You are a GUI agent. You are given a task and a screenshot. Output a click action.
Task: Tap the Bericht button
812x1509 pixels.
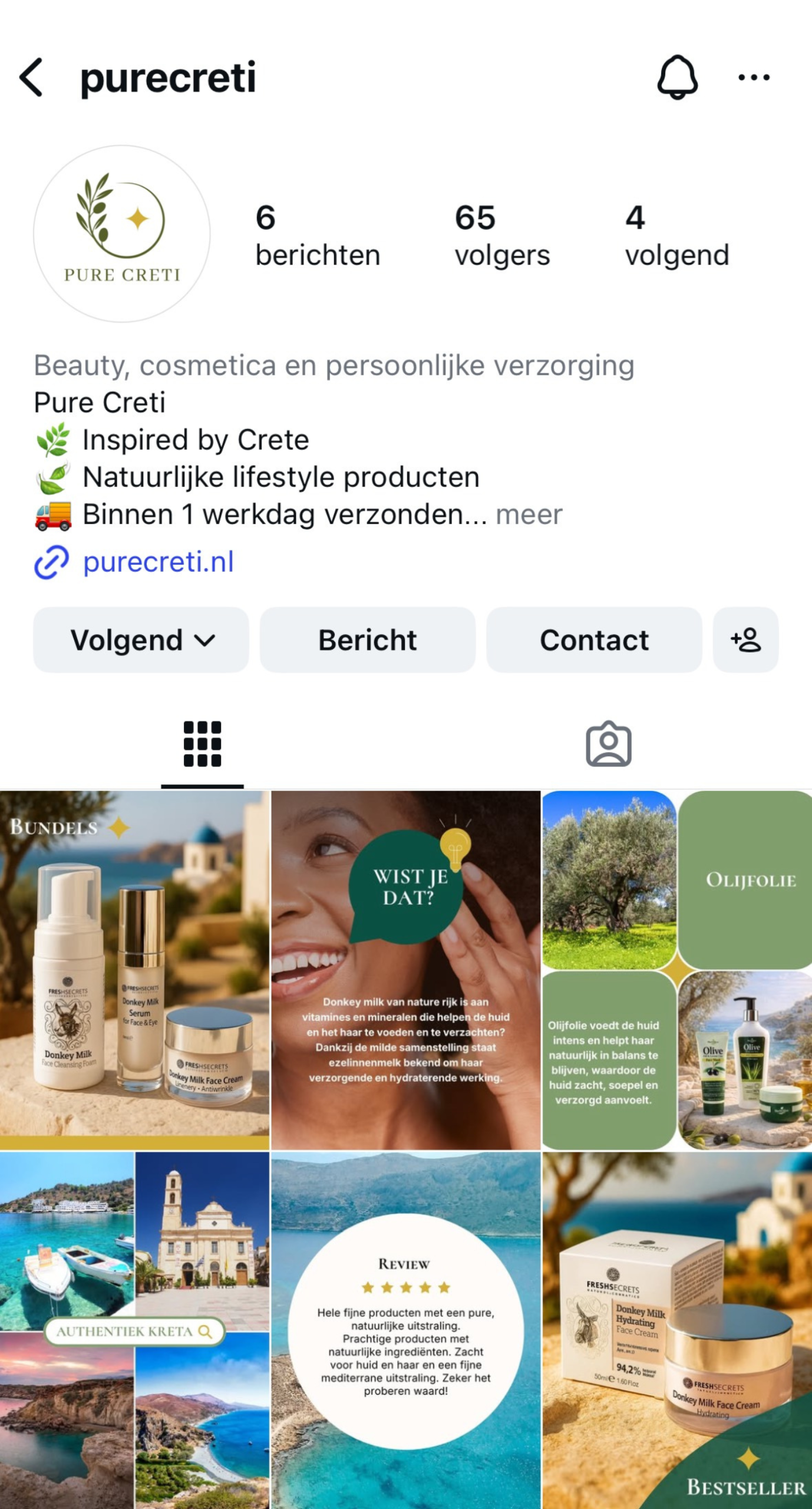[x=368, y=640]
